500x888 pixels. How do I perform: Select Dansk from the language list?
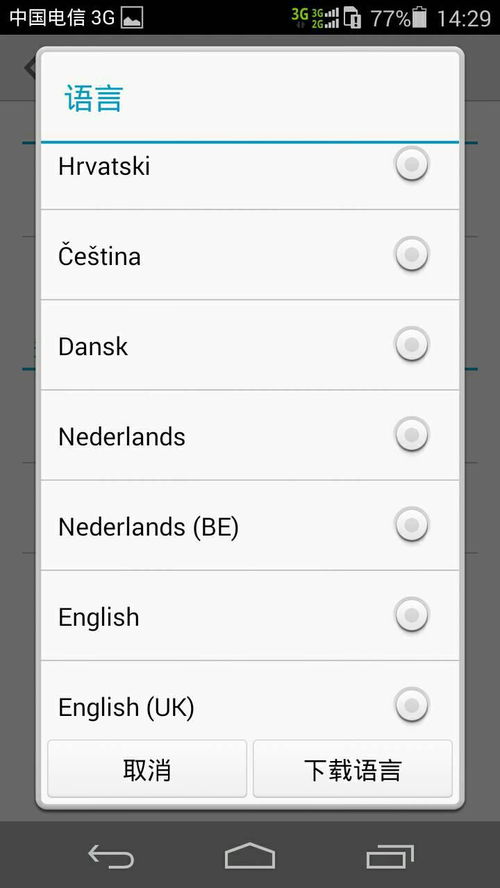(250, 345)
